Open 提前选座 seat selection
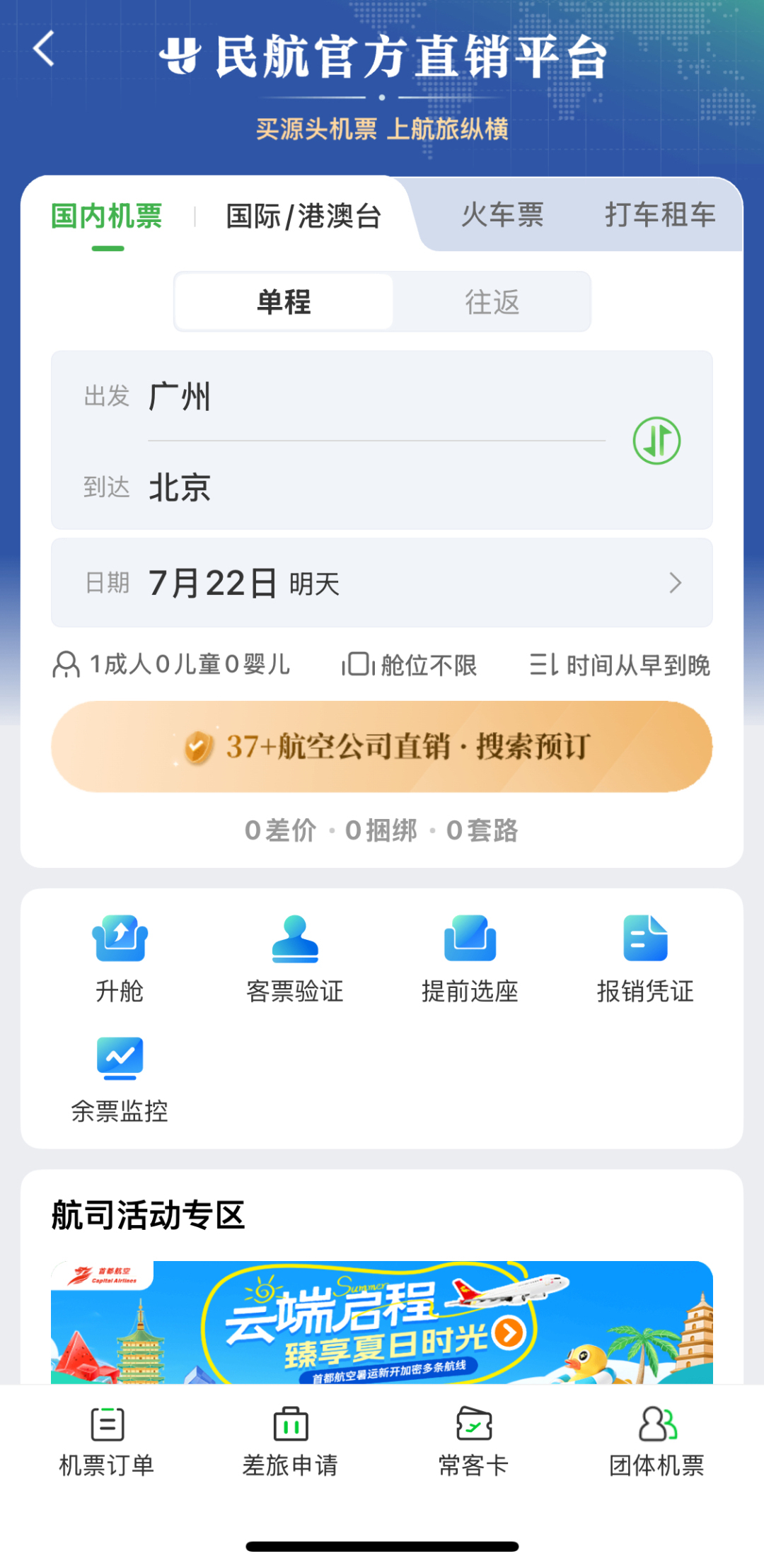The height and width of the screenshot is (1568, 764). click(x=470, y=958)
